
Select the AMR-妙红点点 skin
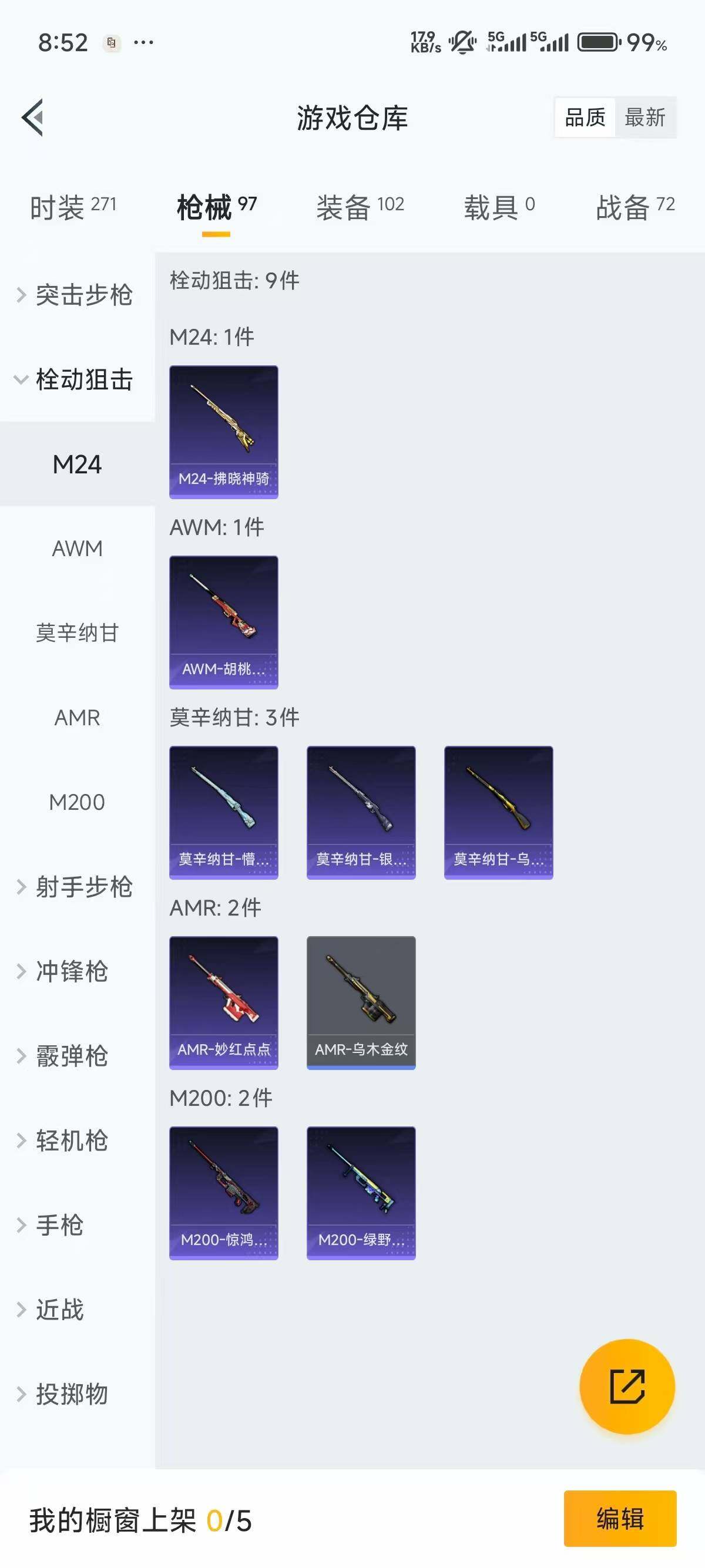223,1003
